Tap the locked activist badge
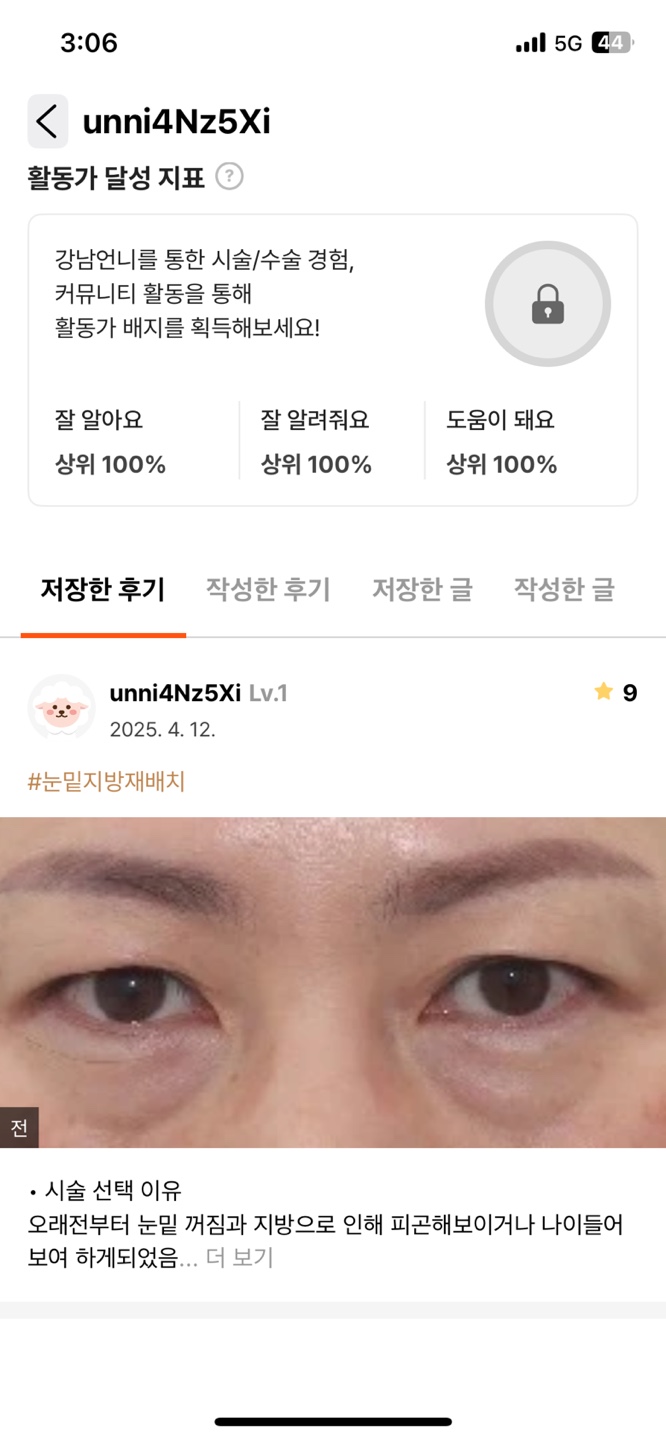Viewport: 666px width, 1440px height. coord(547,304)
